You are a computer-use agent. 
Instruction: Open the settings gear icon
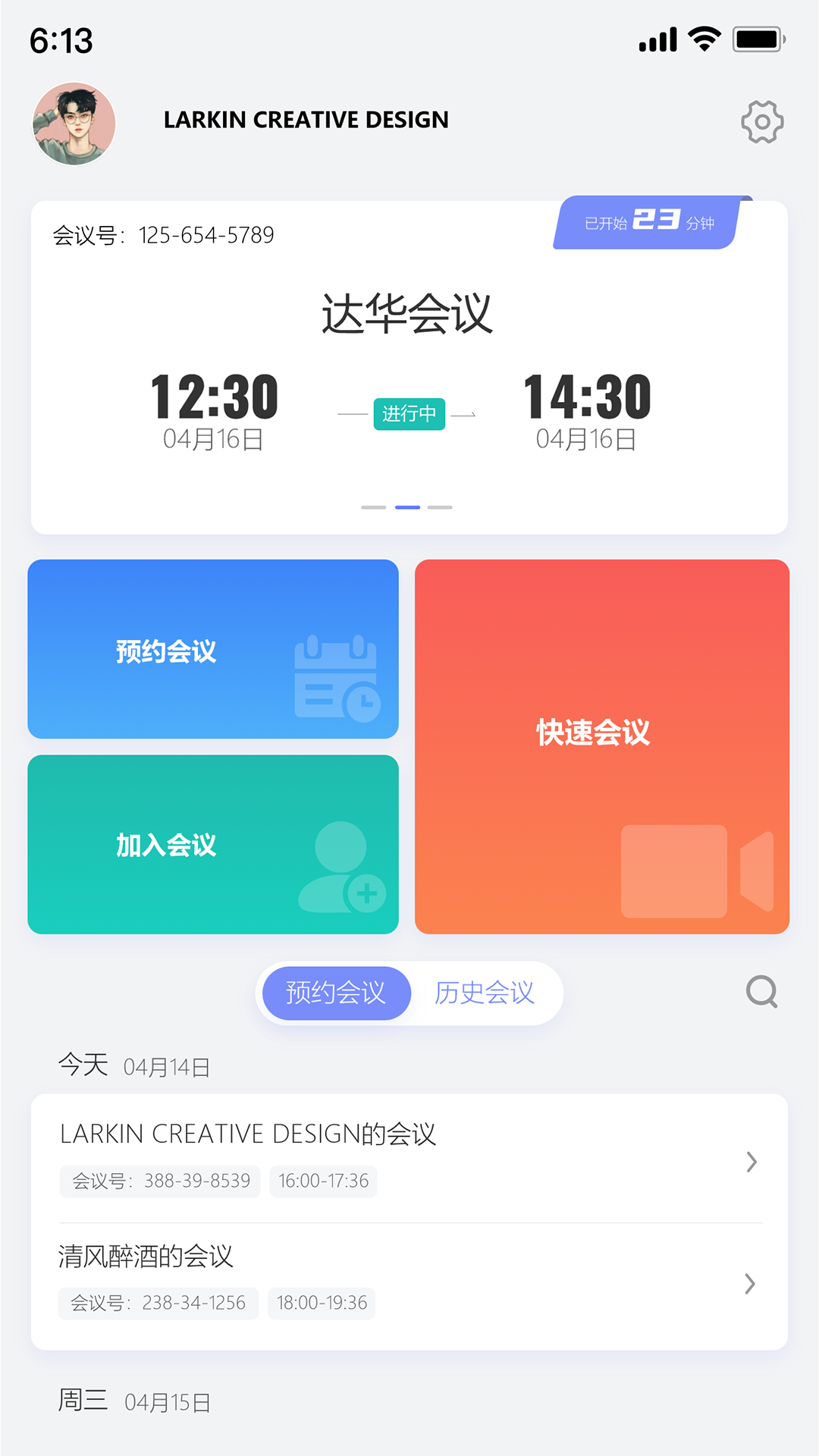(762, 121)
